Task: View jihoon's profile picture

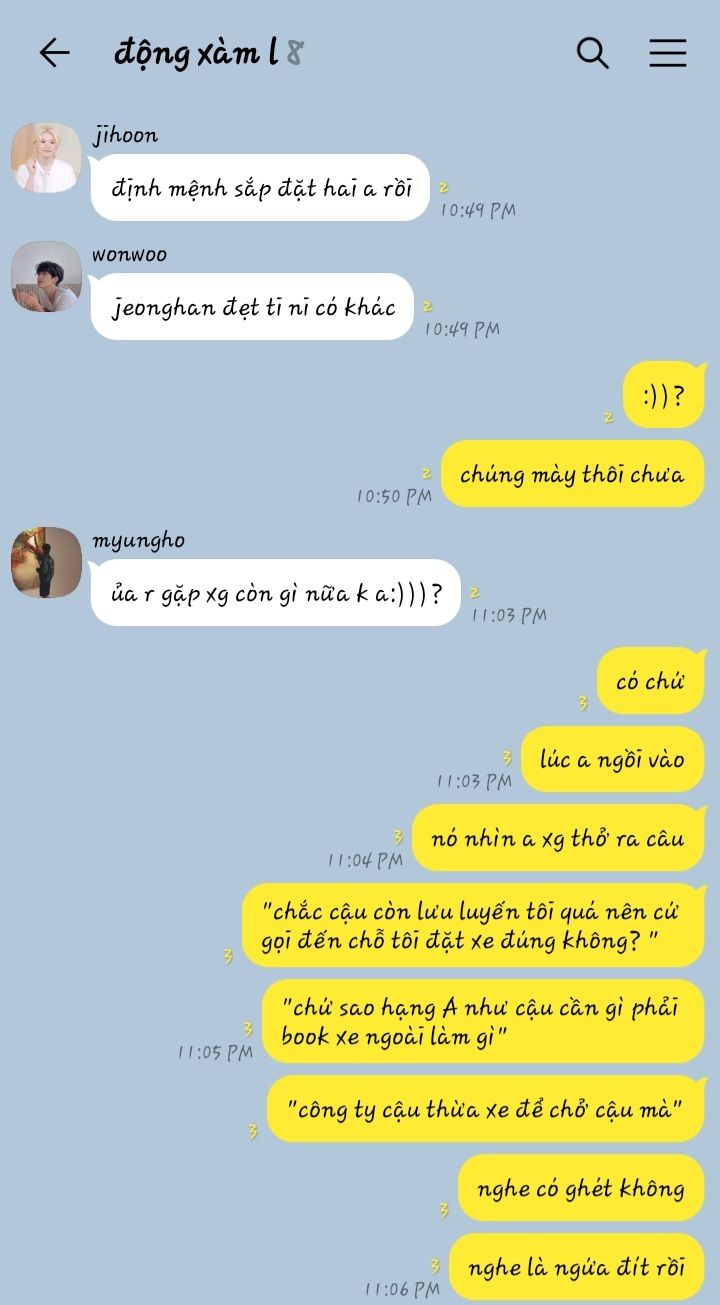Action: click(x=46, y=158)
